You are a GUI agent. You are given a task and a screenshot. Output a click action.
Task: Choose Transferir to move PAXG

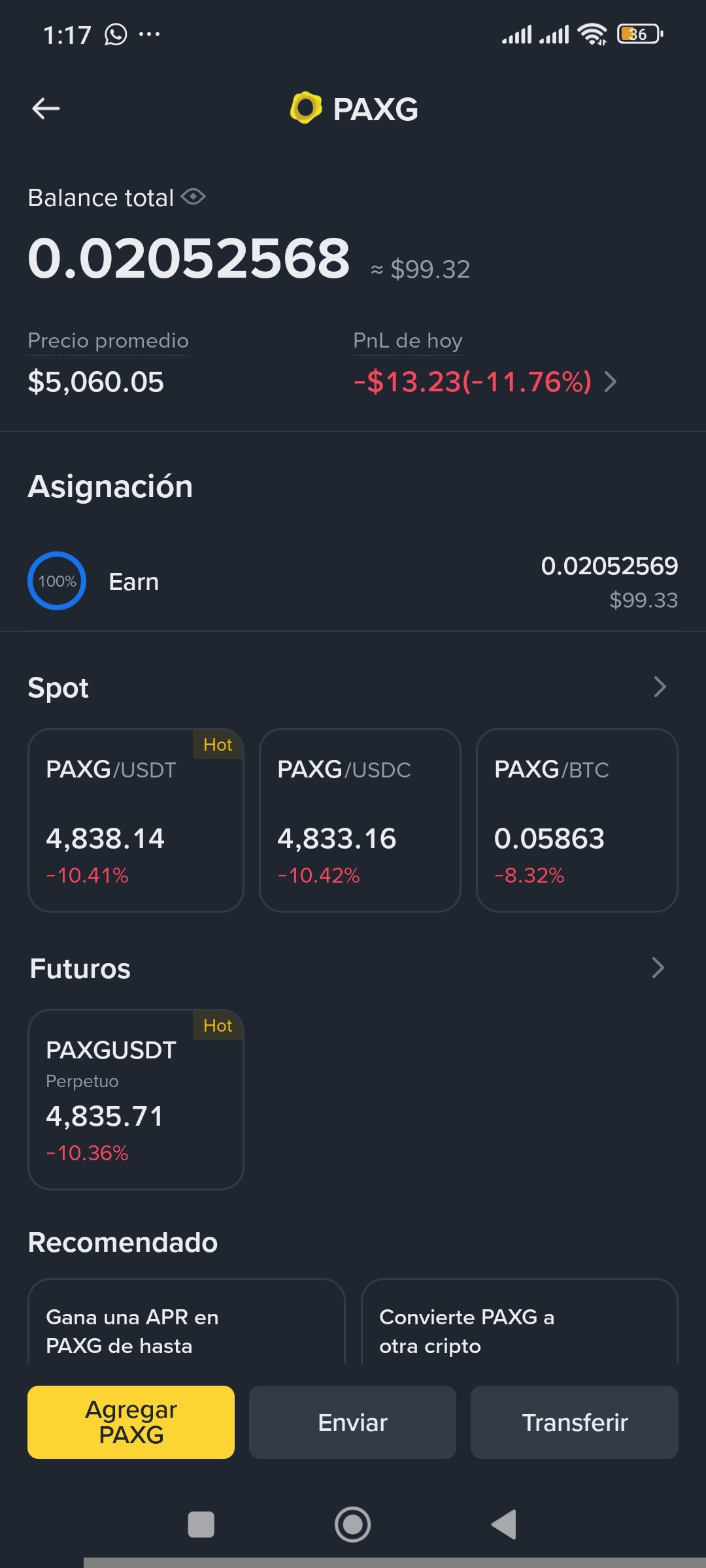pyautogui.click(x=575, y=1422)
